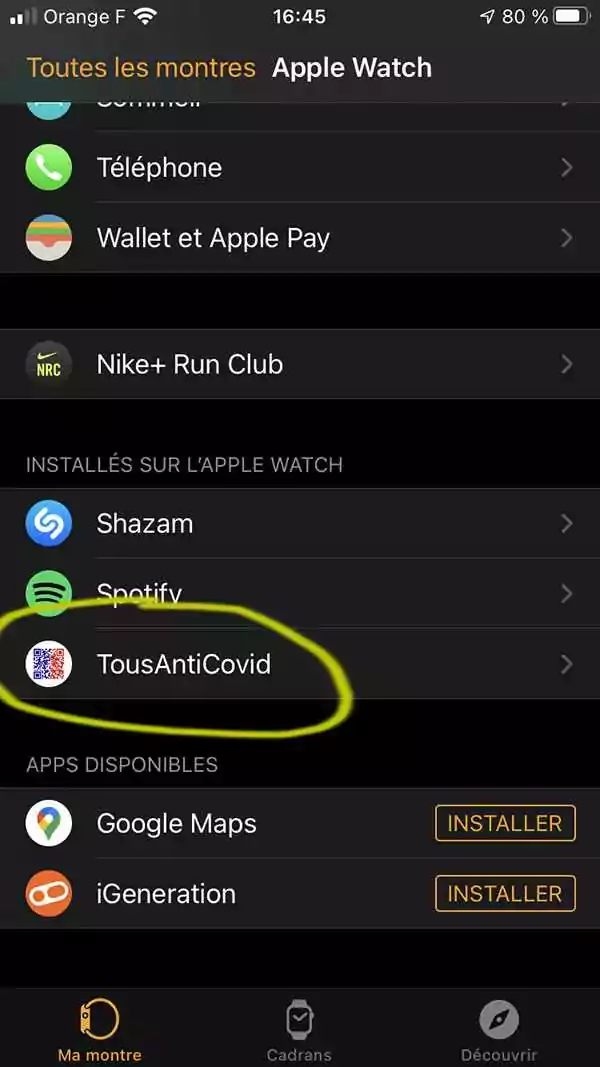
Task: Switch to the Cadrans tab
Action: click(x=299, y=1029)
